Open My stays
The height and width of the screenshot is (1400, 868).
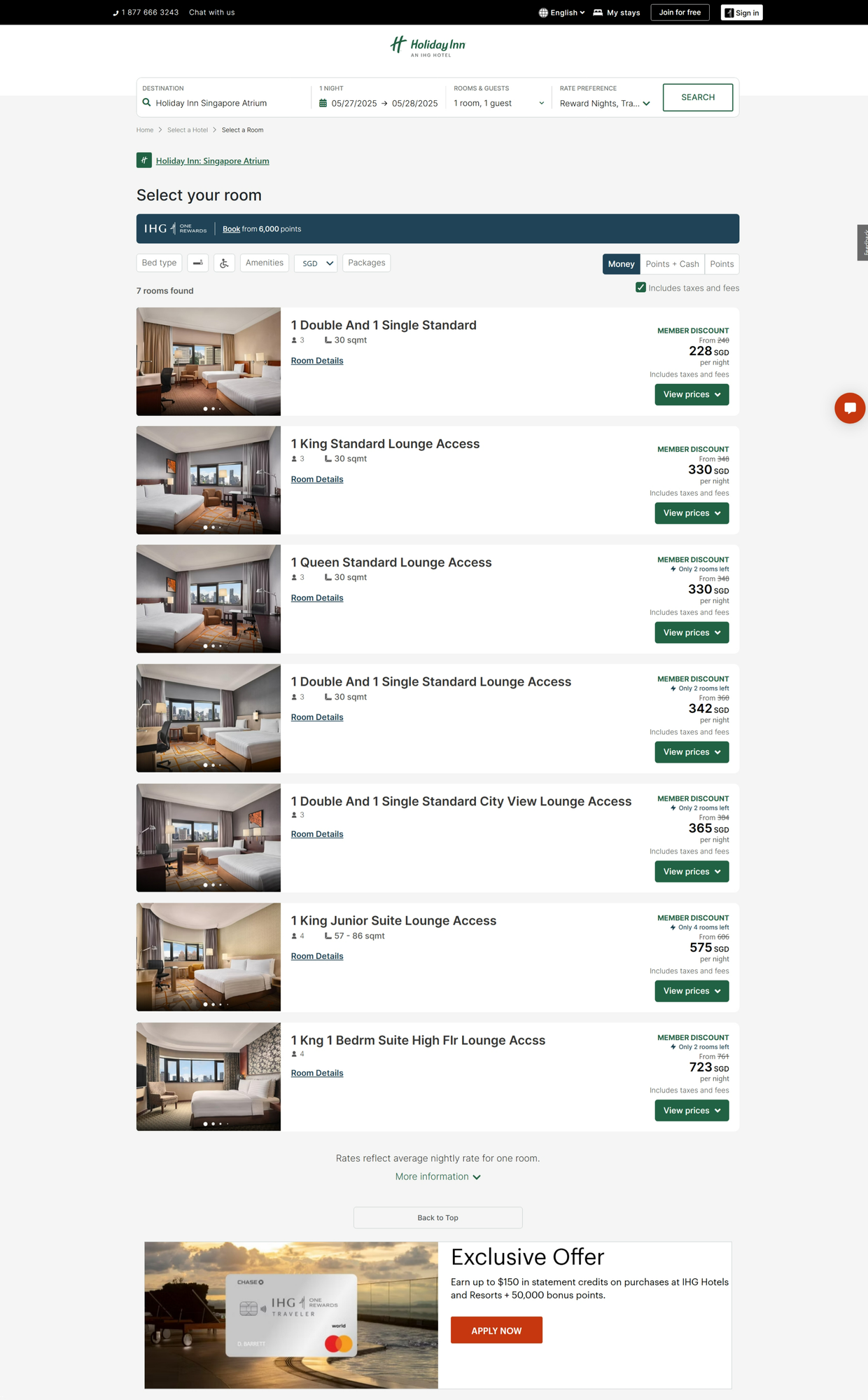tap(616, 13)
